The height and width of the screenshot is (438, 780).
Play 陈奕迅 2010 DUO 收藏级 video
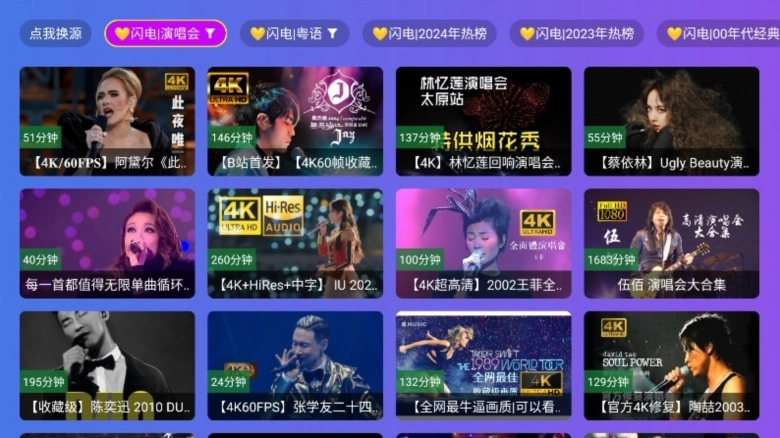107,365
